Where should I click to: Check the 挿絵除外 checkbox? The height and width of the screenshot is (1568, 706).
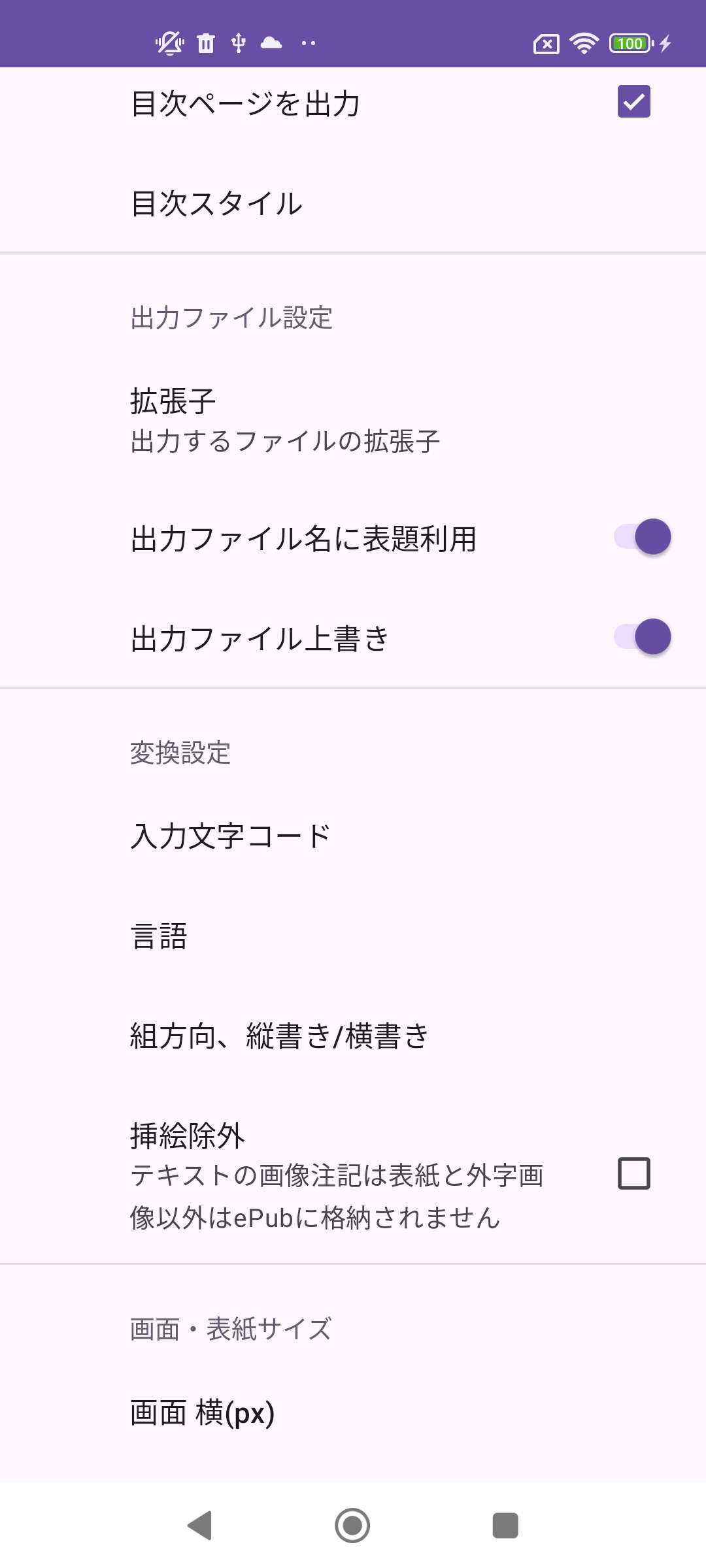click(633, 1173)
